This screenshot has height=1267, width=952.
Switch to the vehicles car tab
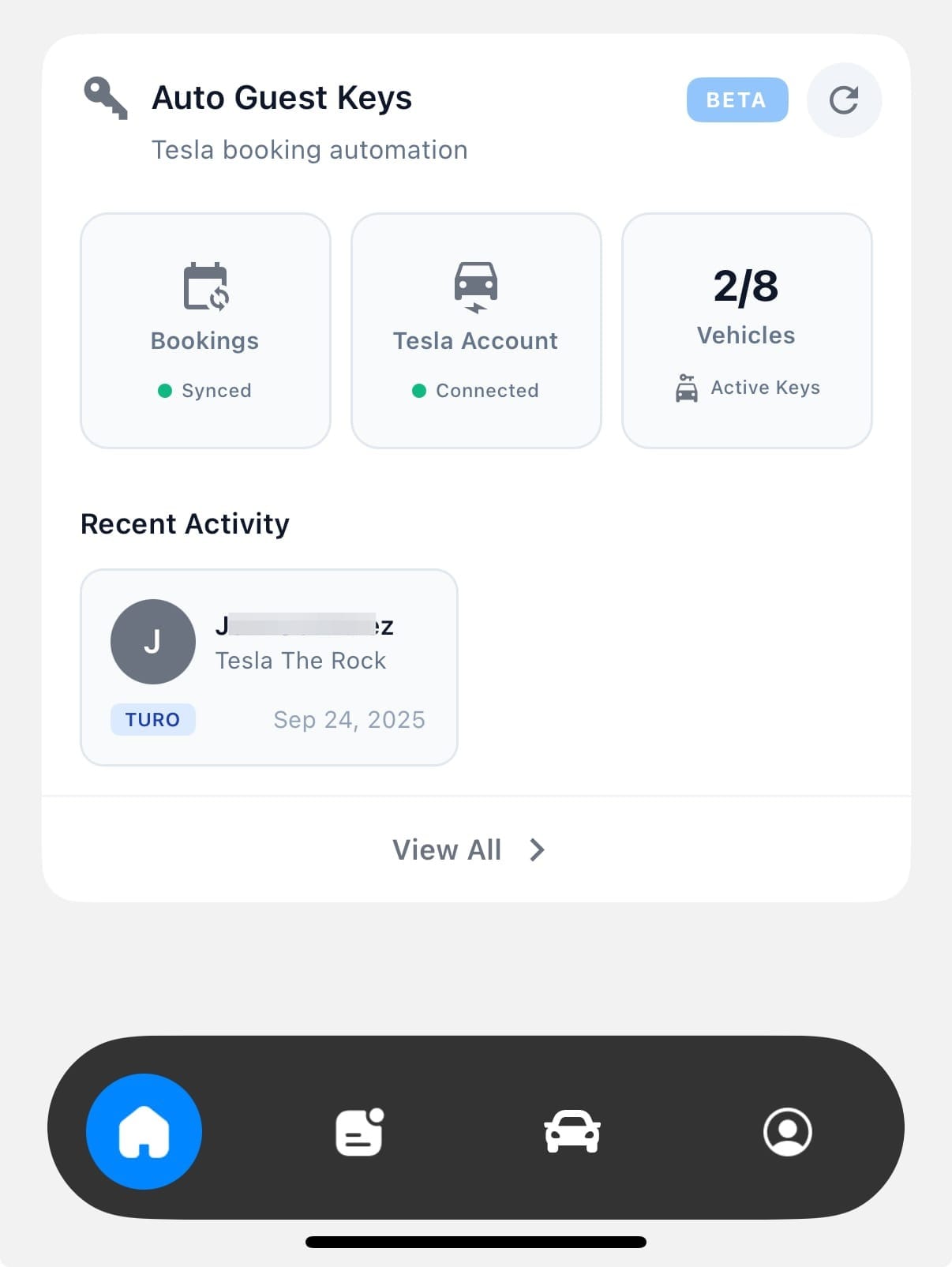(x=572, y=1132)
